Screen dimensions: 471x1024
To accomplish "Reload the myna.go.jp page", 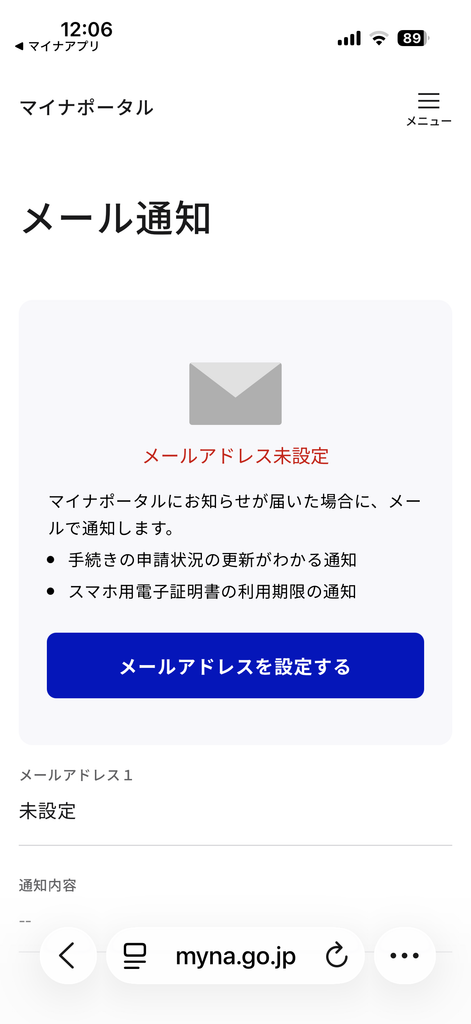I will click(x=336, y=956).
